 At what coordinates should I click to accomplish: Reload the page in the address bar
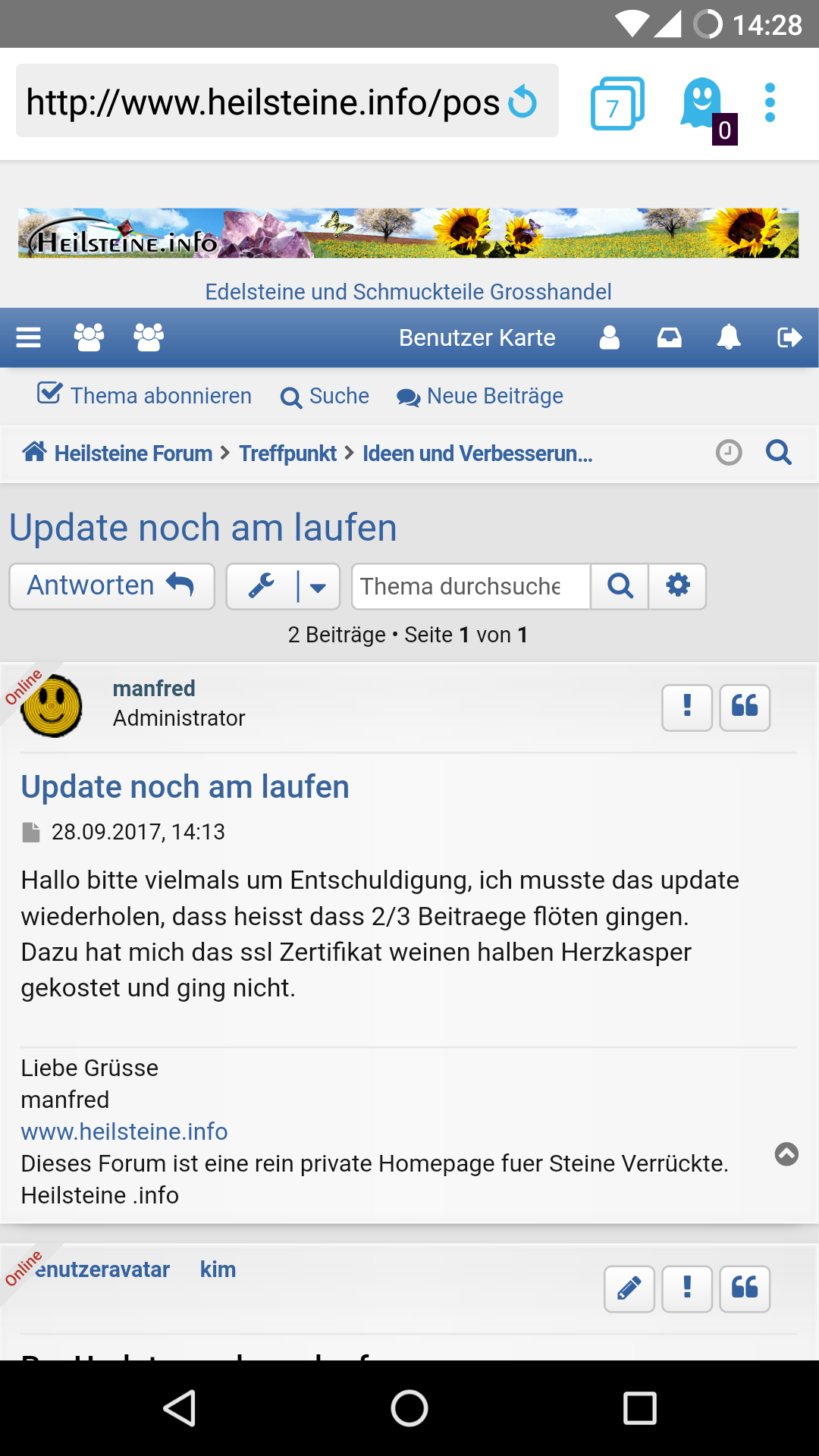click(x=522, y=102)
